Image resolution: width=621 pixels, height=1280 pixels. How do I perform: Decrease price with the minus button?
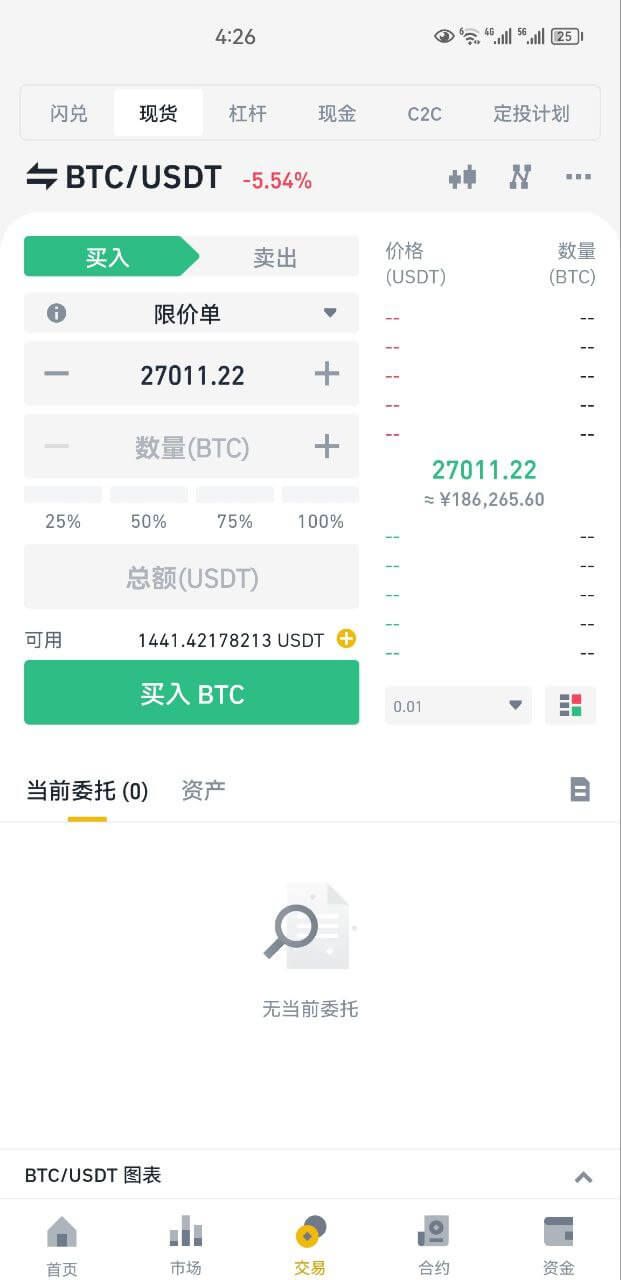57,374
